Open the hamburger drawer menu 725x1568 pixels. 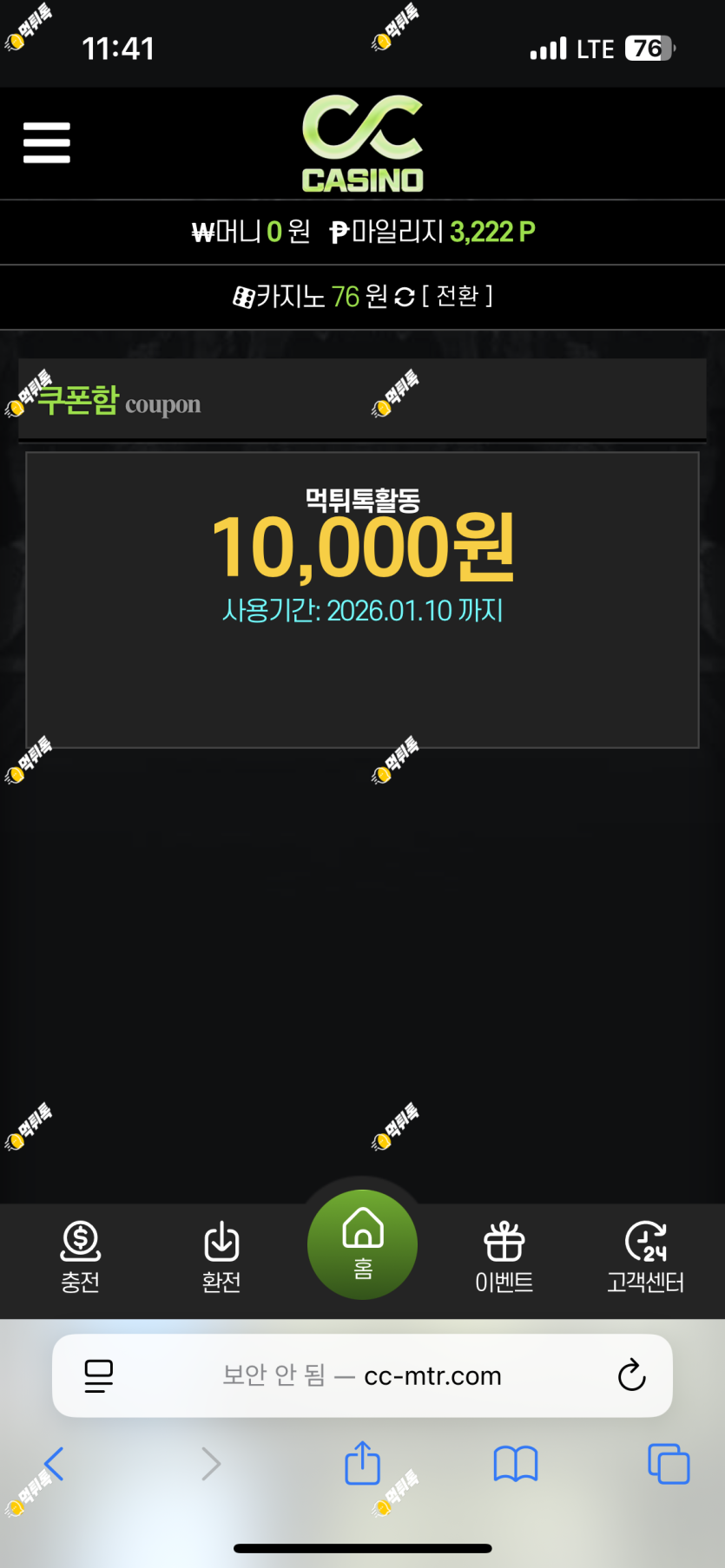(x=47, y=142)
